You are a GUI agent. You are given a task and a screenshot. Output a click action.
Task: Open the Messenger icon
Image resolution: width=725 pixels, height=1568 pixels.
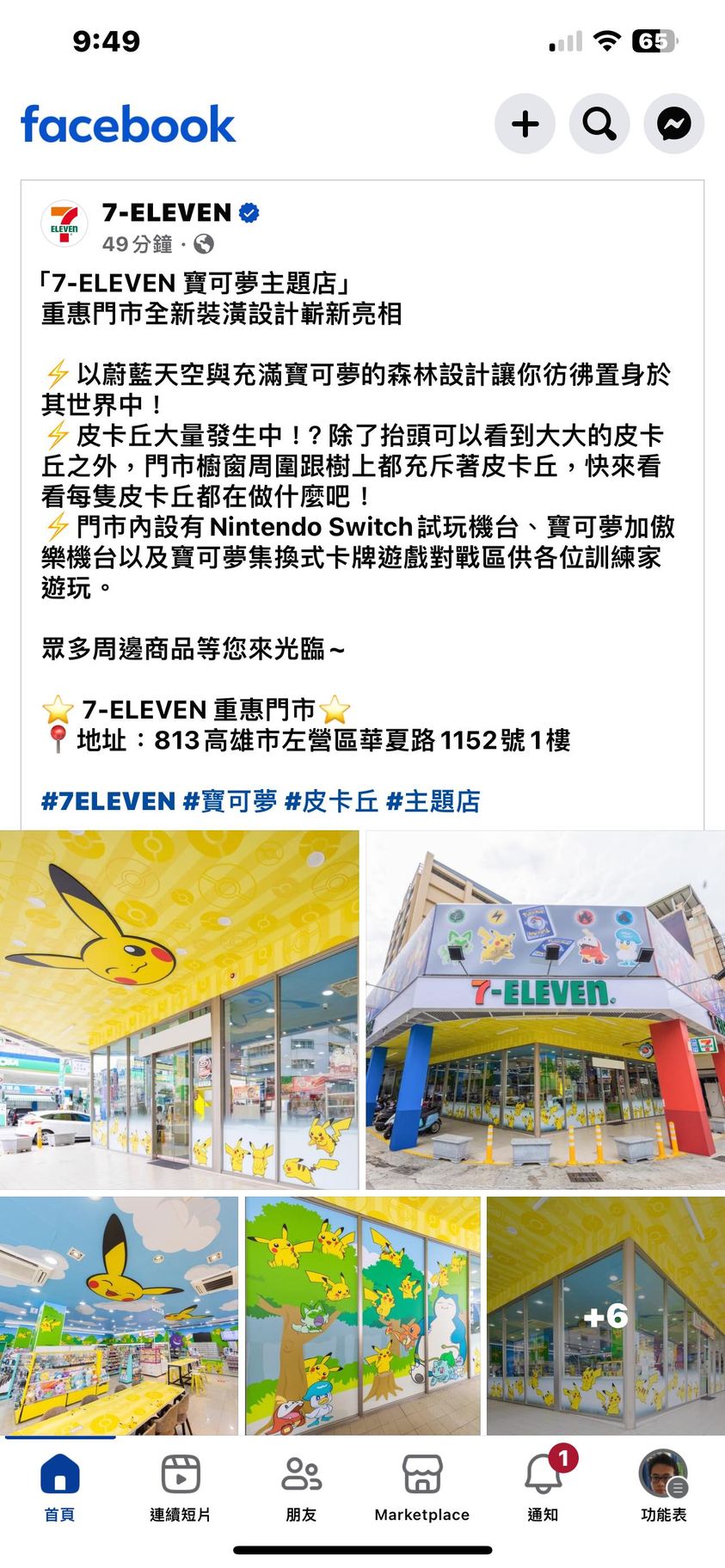(x=674, y=124)
